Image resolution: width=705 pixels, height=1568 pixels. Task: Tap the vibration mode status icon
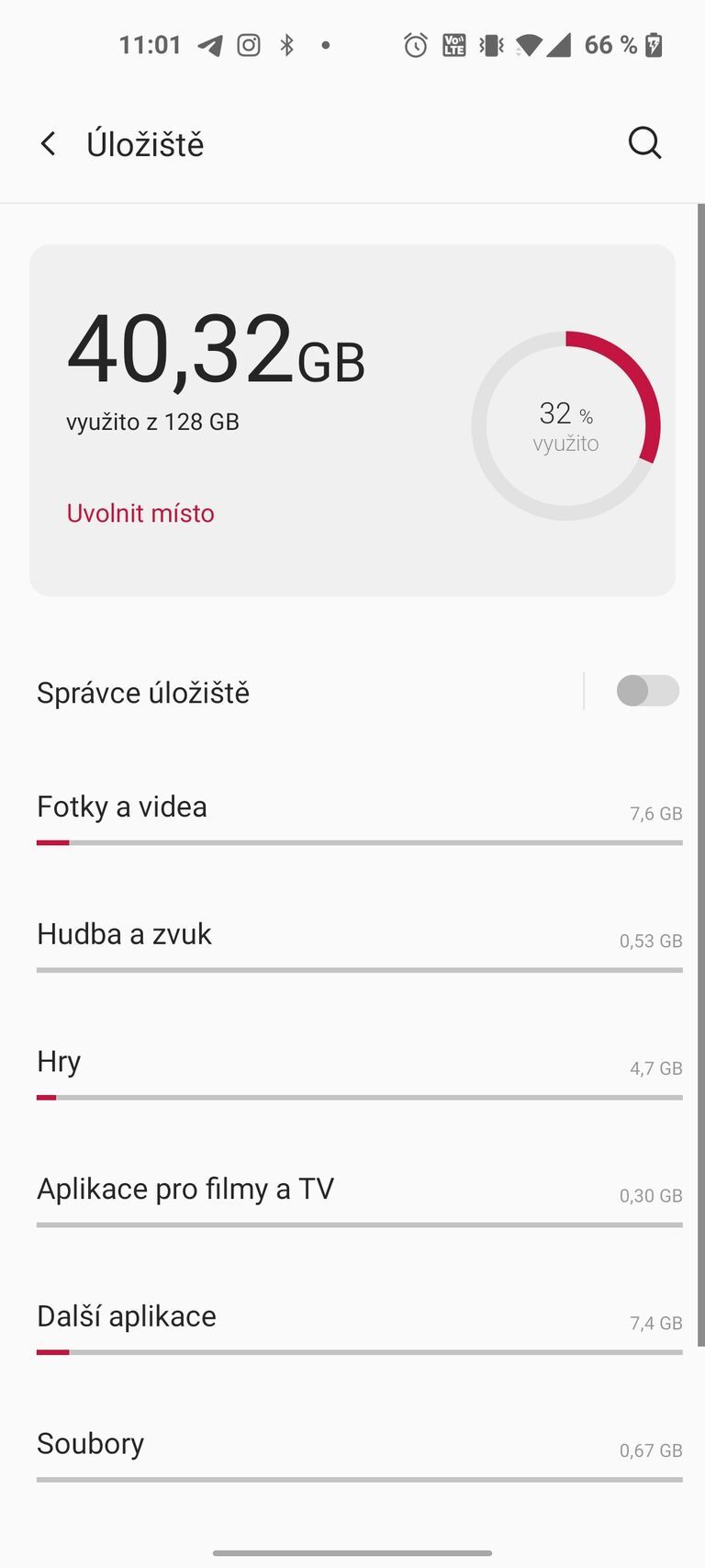coord(490,44)
